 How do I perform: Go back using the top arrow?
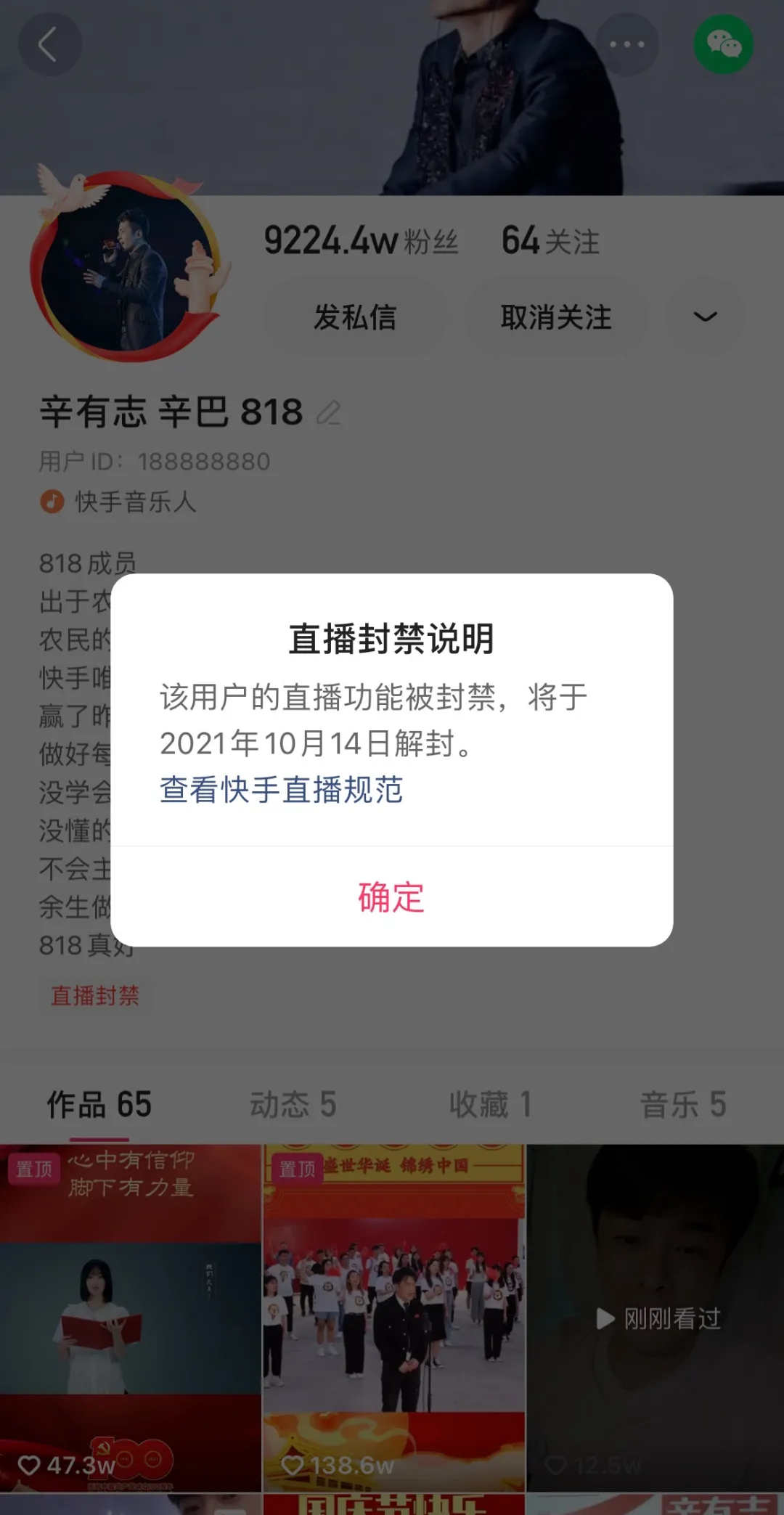coord(49,44)
